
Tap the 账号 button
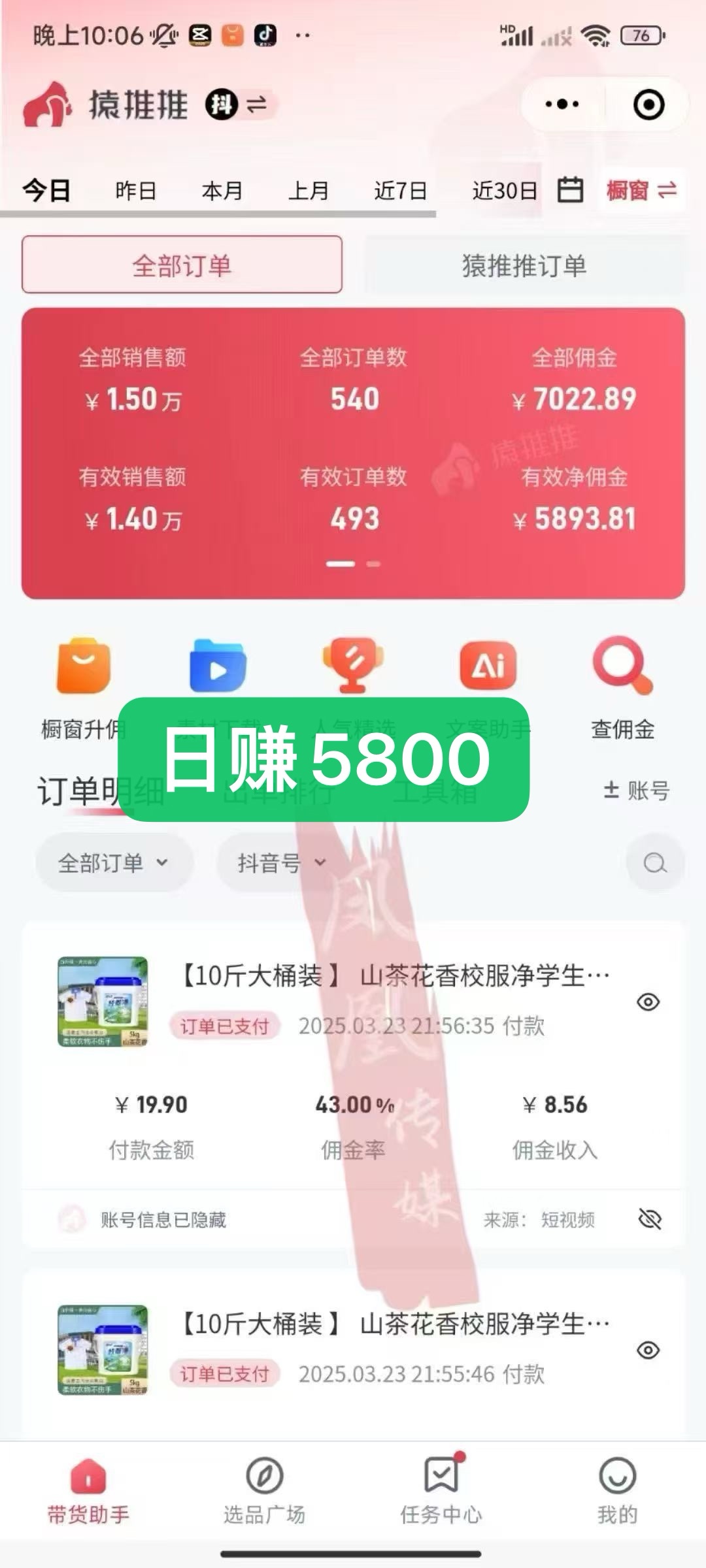click(x=636, y=791)
